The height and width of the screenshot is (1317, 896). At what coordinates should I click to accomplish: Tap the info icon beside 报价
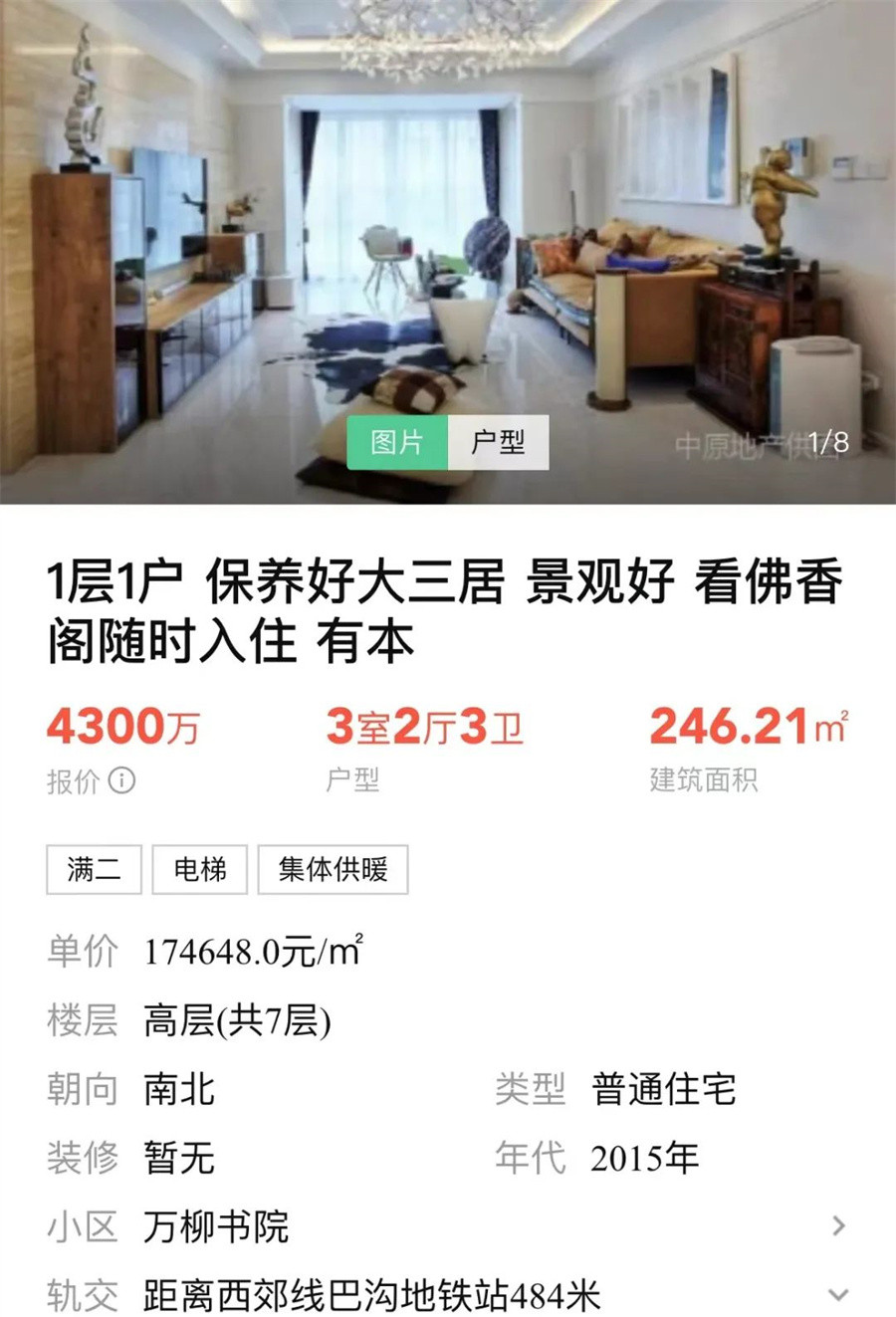point(121,780)
